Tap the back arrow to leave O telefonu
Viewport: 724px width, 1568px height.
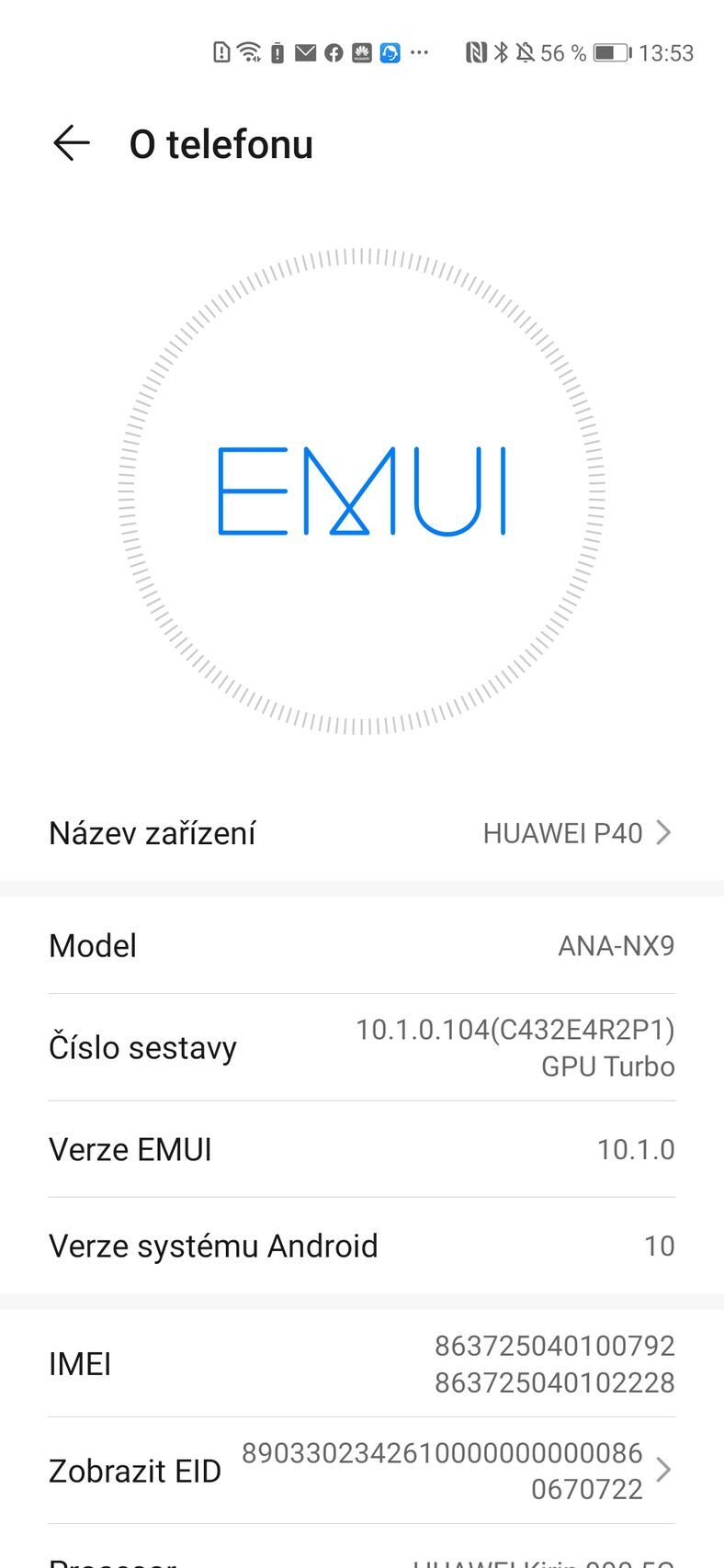(x=70, y=143)
